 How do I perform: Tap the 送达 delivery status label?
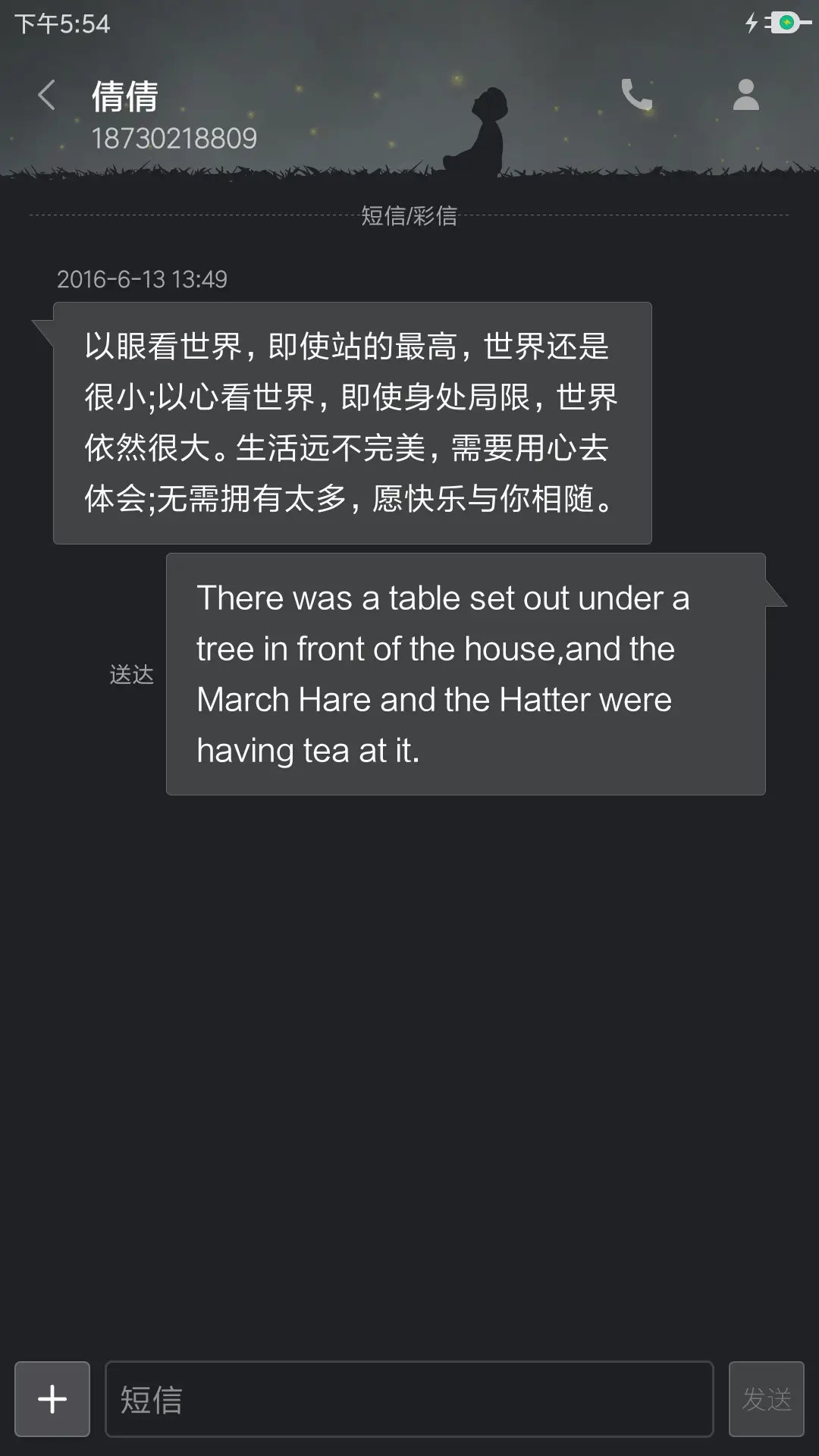click(130, 672)
